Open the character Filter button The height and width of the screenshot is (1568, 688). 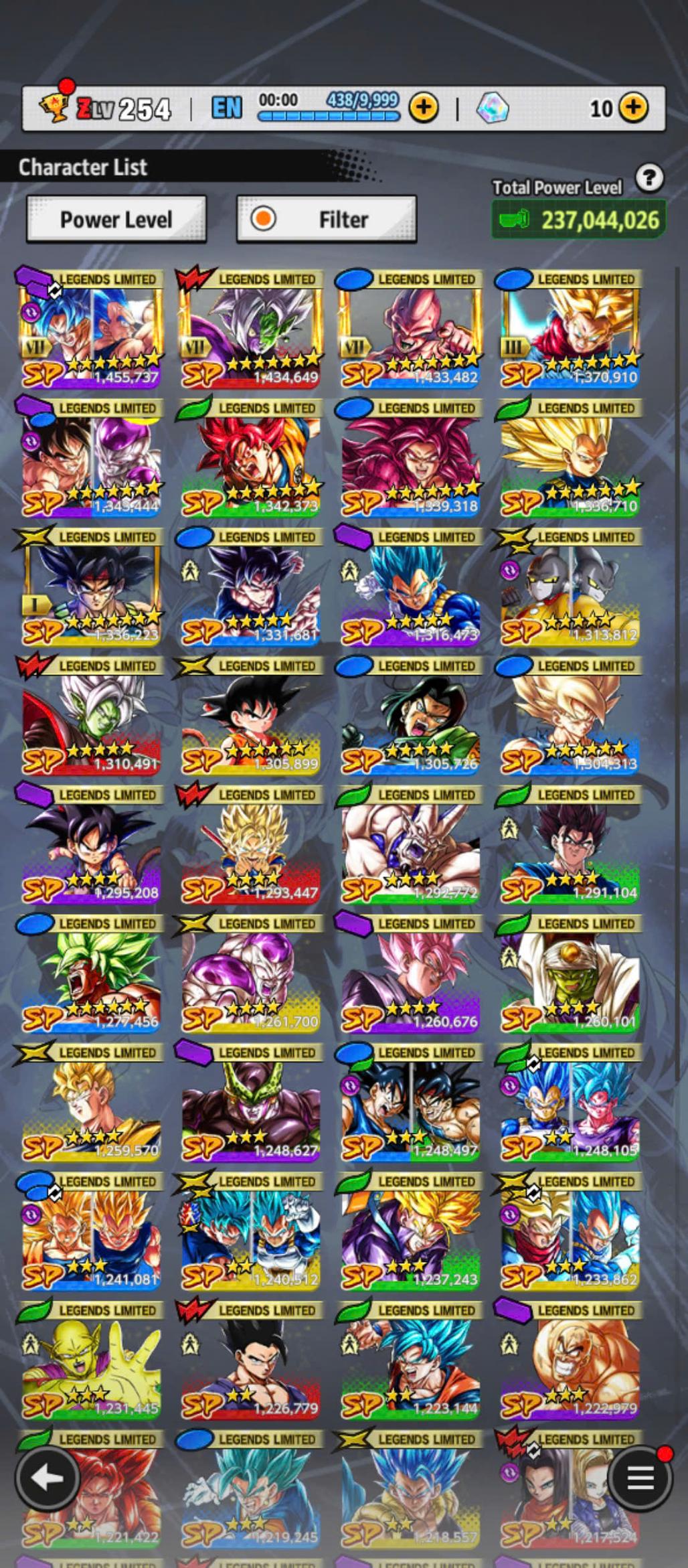[x=326, y=219]
